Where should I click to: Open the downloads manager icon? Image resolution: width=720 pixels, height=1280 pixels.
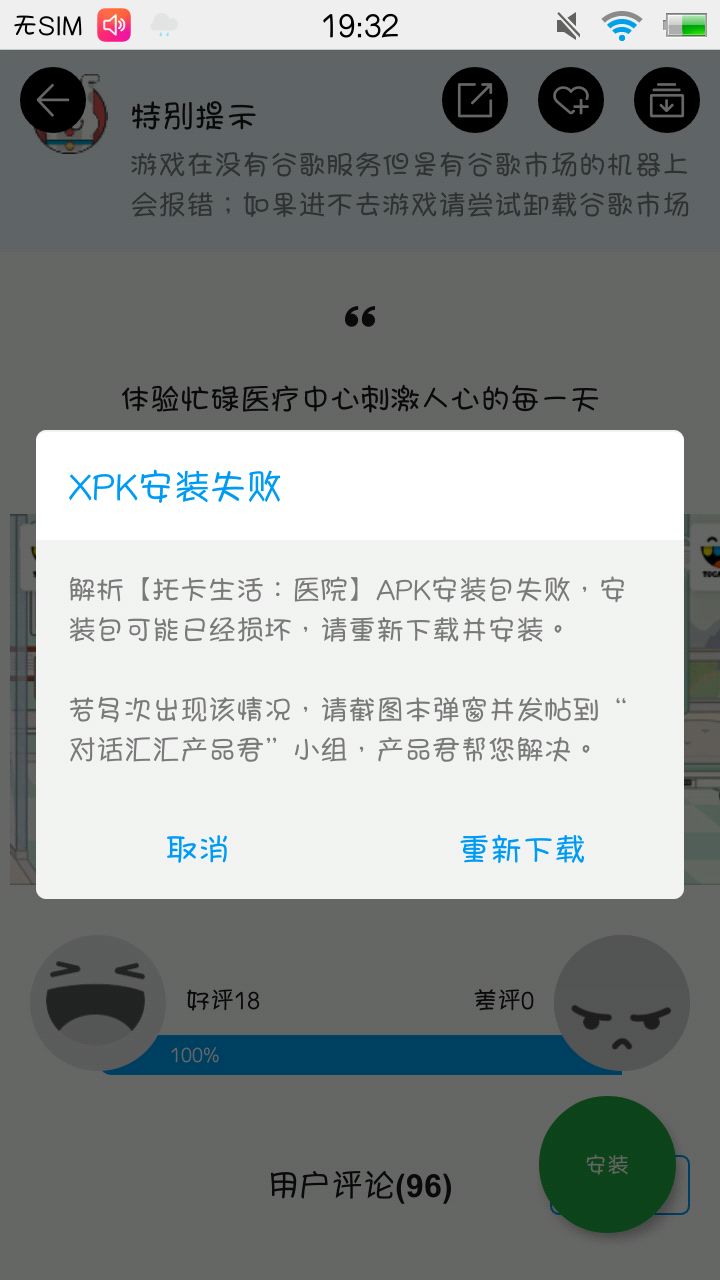click(667, 100)
